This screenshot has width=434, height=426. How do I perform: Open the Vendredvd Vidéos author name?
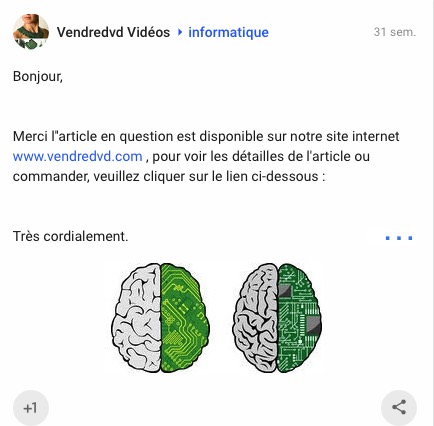(x=113, y=32)
